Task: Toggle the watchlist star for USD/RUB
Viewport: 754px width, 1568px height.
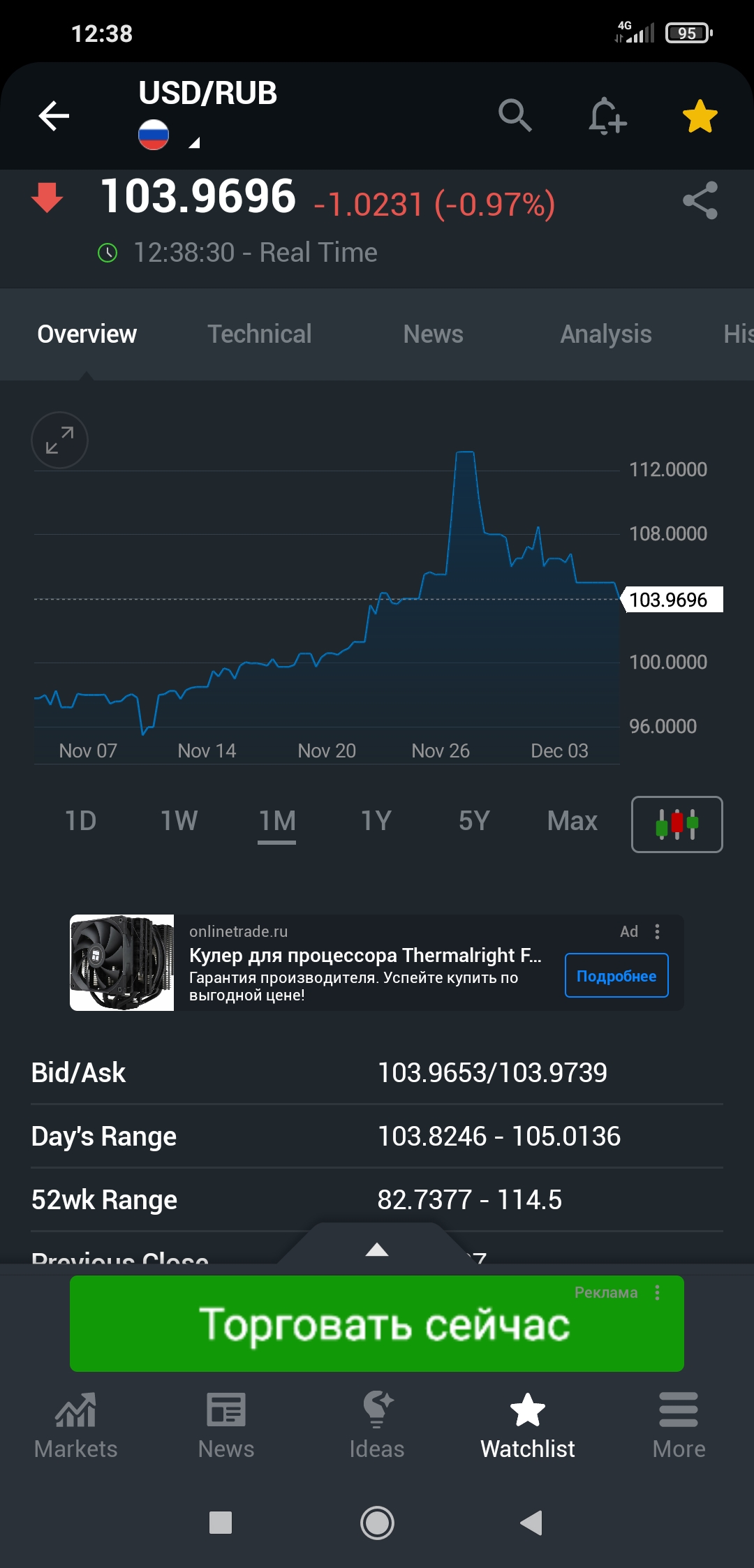Action: (x=700, y=116)
